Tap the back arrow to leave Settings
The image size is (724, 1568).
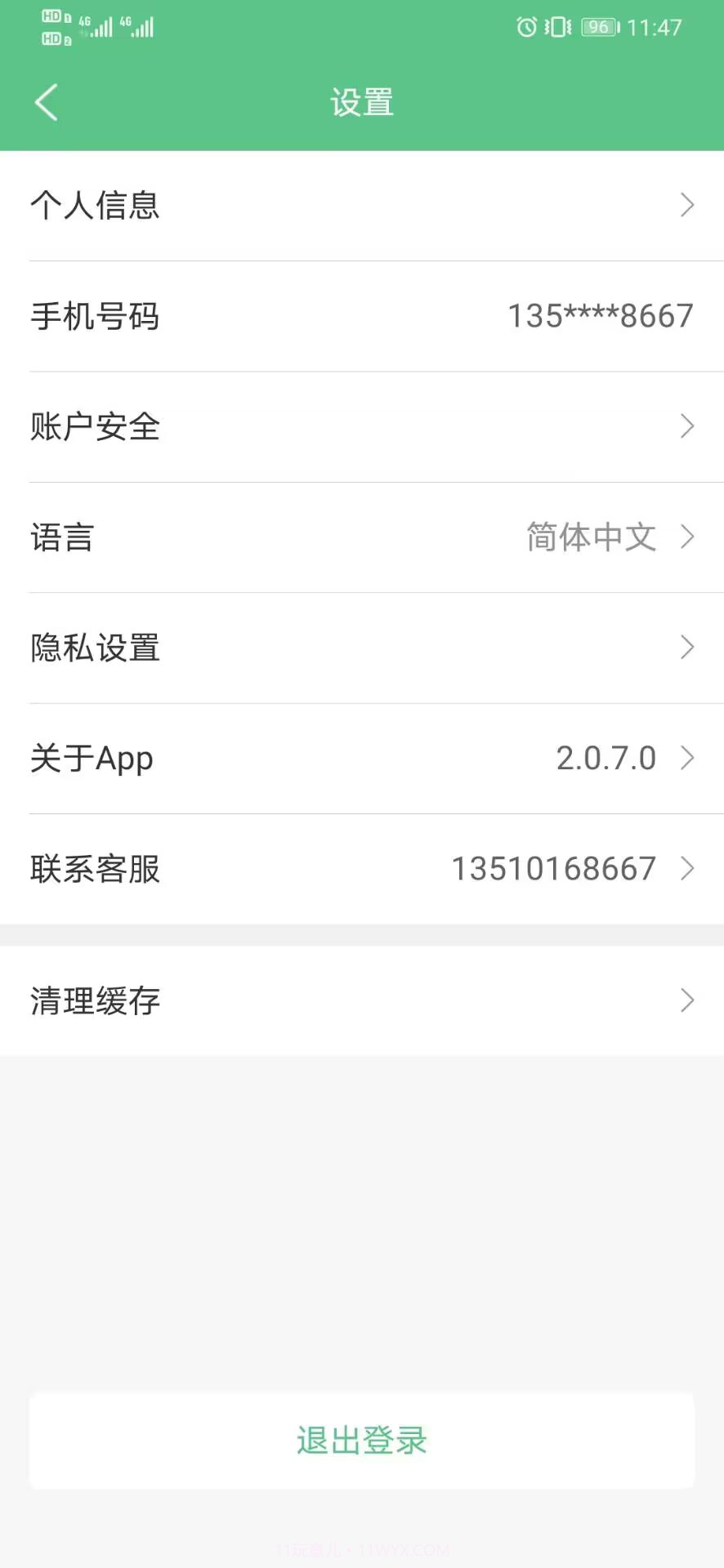click(47, 102)
